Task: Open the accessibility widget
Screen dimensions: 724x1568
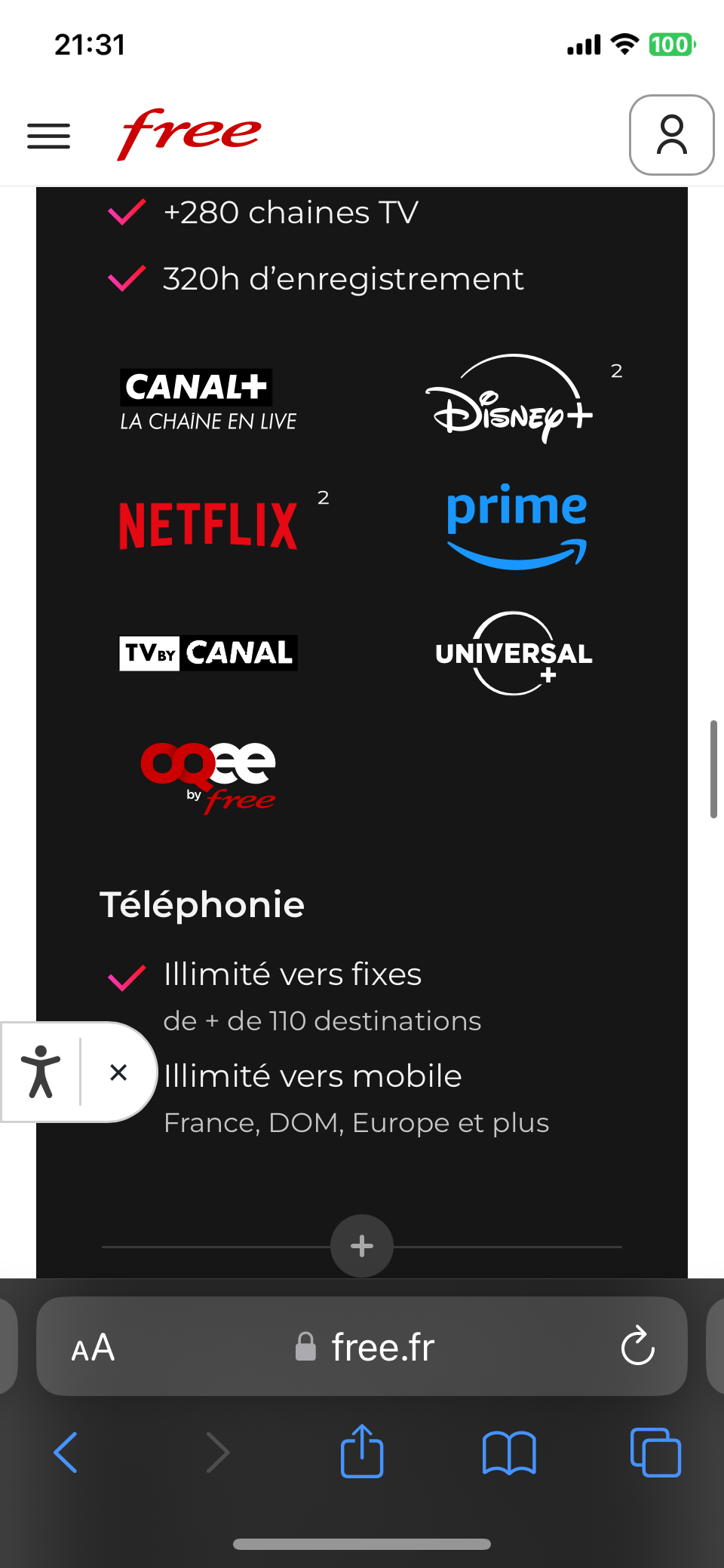Action: click(41, 1072)
